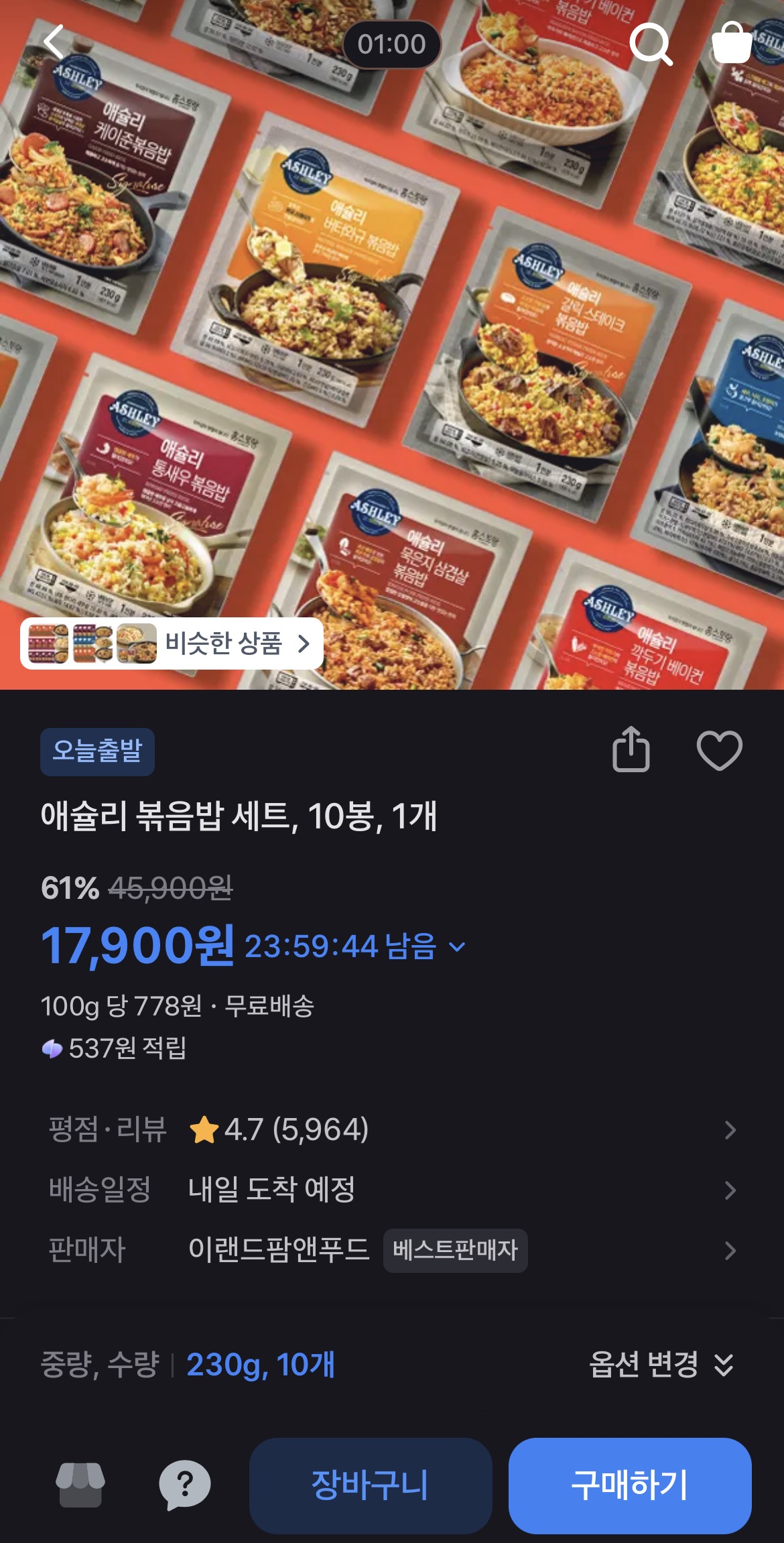
Task: Open the 비슷한 상품 similar products chip
Action: coord(172,643)
